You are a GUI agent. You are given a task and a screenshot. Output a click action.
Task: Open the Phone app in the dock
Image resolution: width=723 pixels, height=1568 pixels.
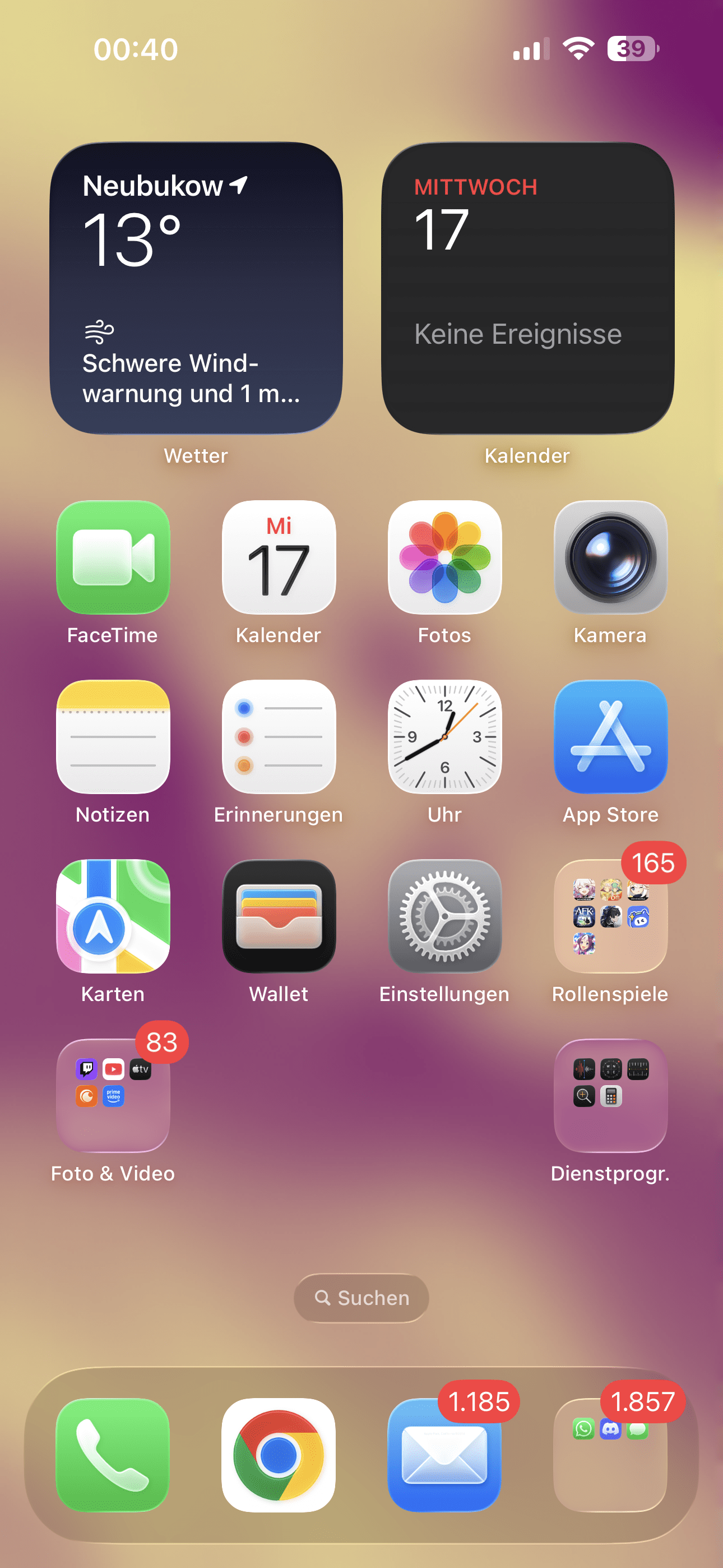tap(113, 1455)
